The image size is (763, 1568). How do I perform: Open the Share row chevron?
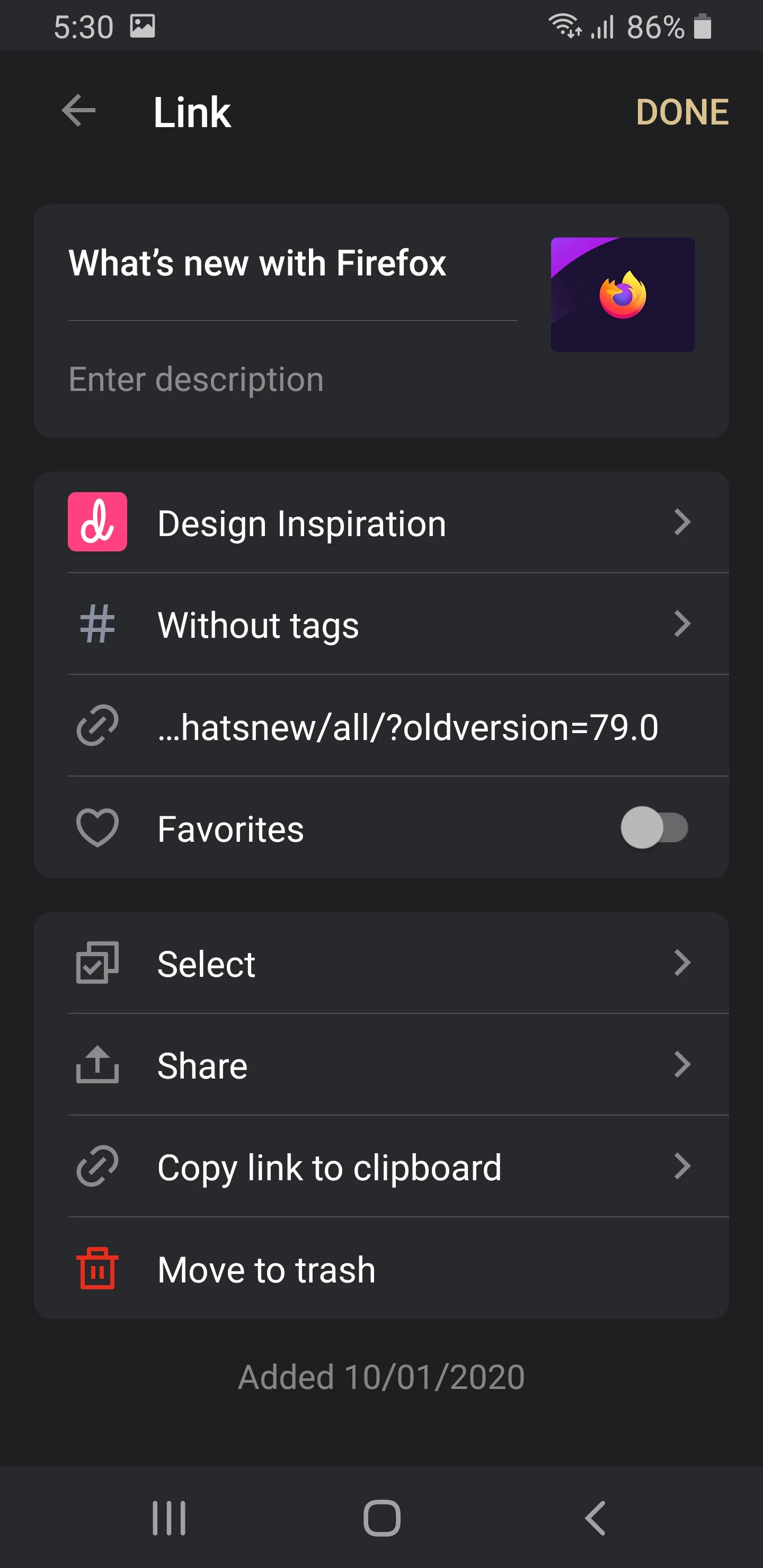(x=683, y=1065)
